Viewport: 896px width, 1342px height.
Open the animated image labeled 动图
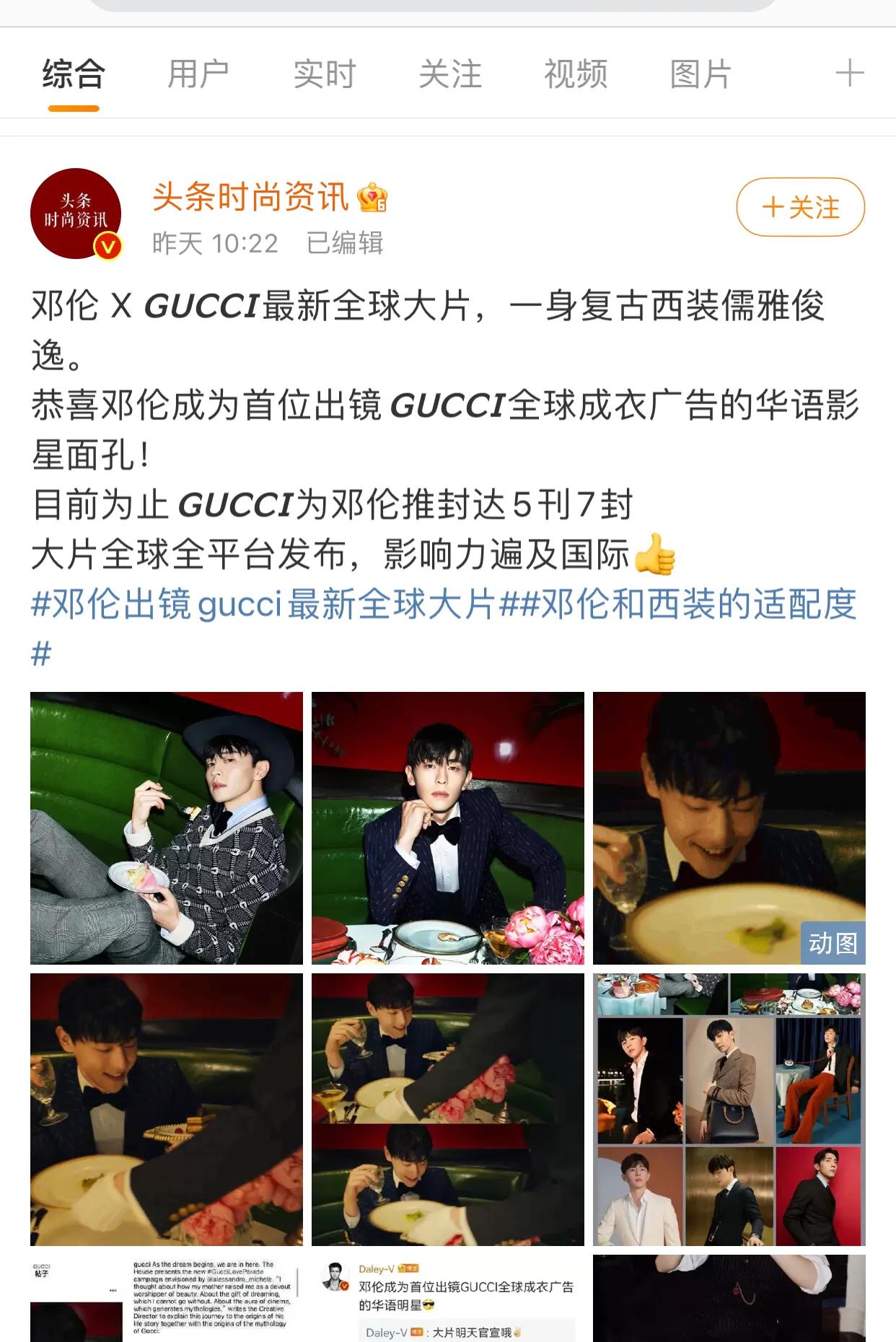(729, 828)
